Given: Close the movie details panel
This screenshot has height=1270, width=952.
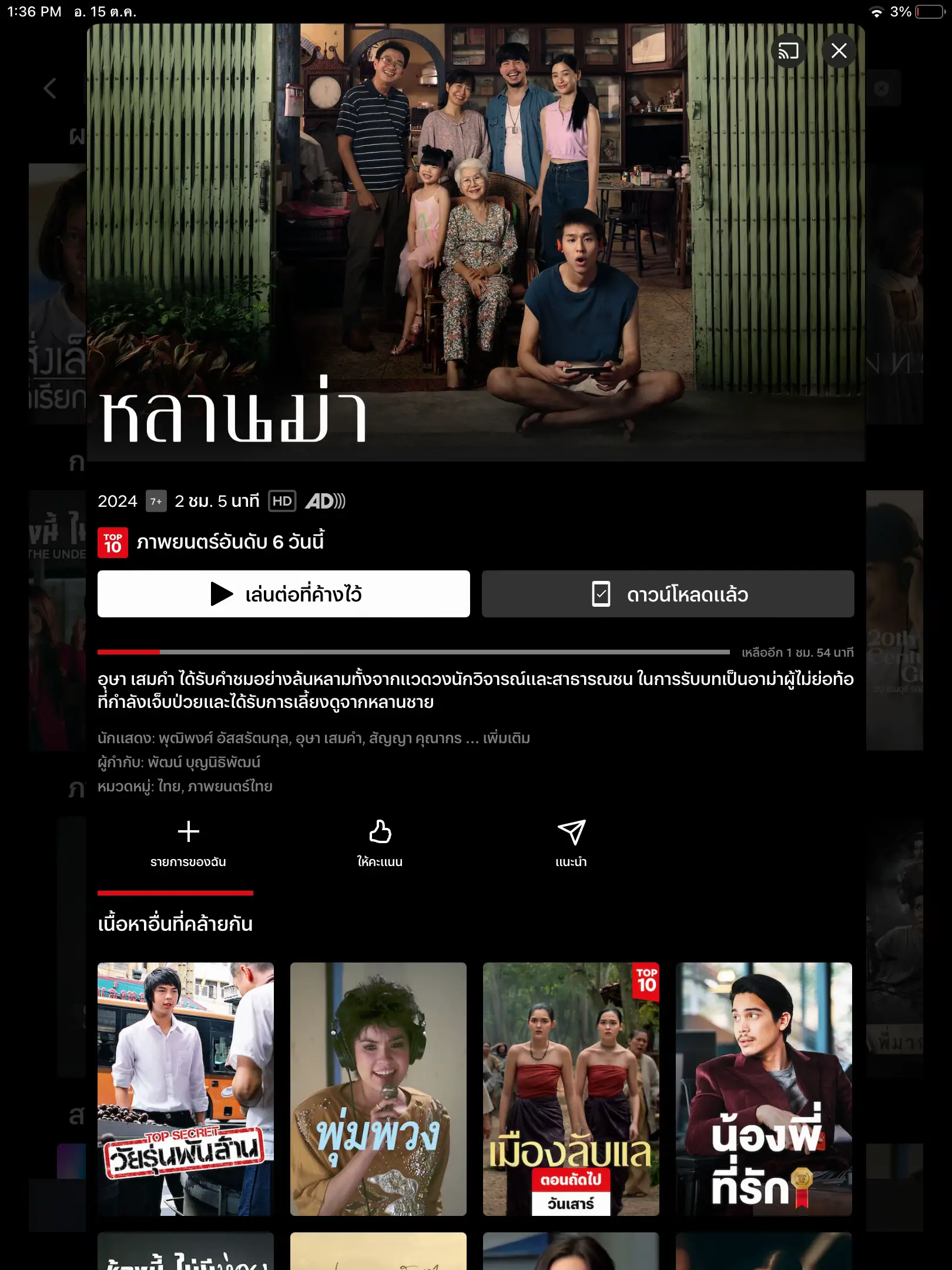Looking at the screenshot, I should (x=839, y=51).
